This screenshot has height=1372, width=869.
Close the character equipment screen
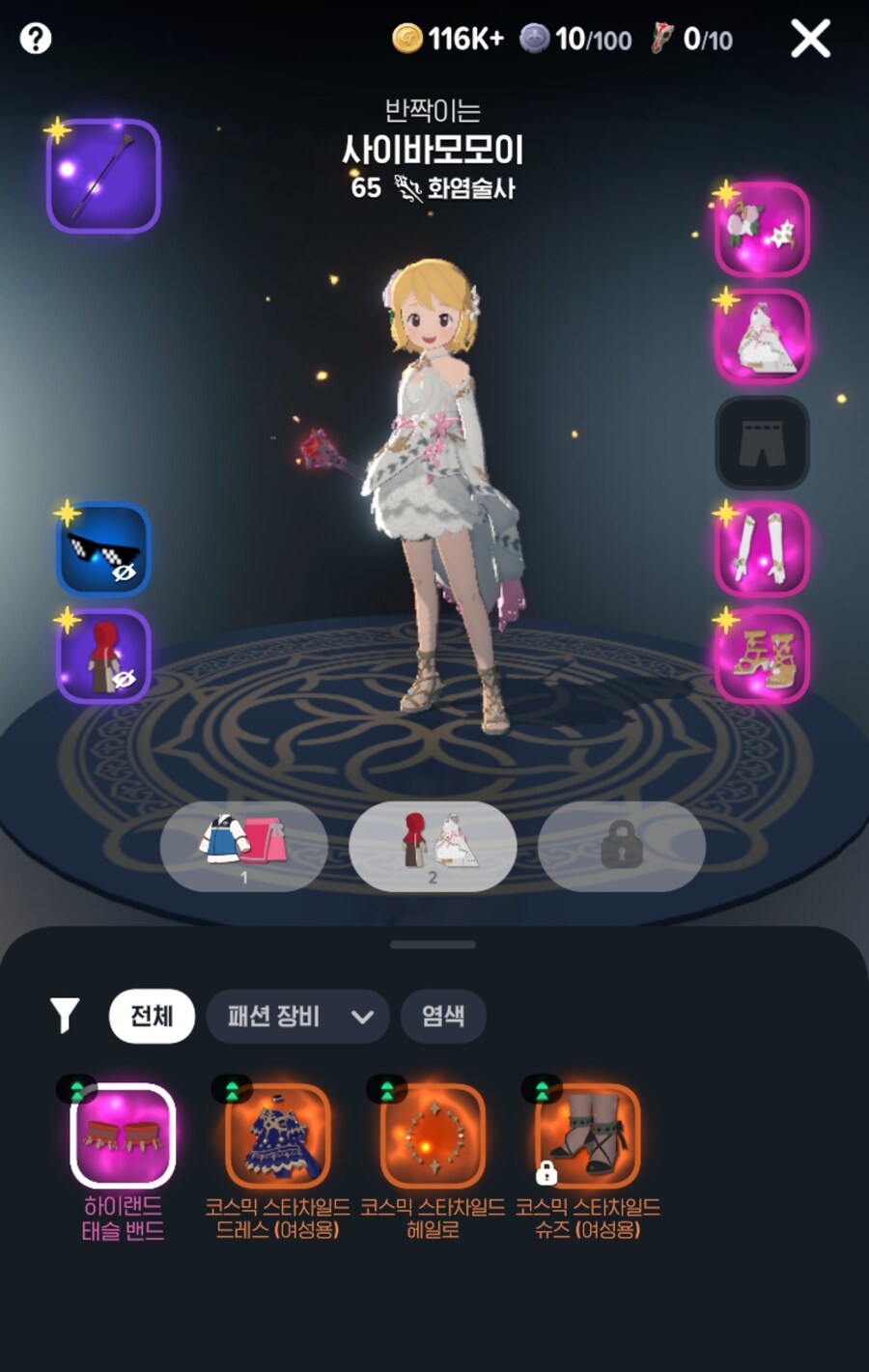pos(810,39)
